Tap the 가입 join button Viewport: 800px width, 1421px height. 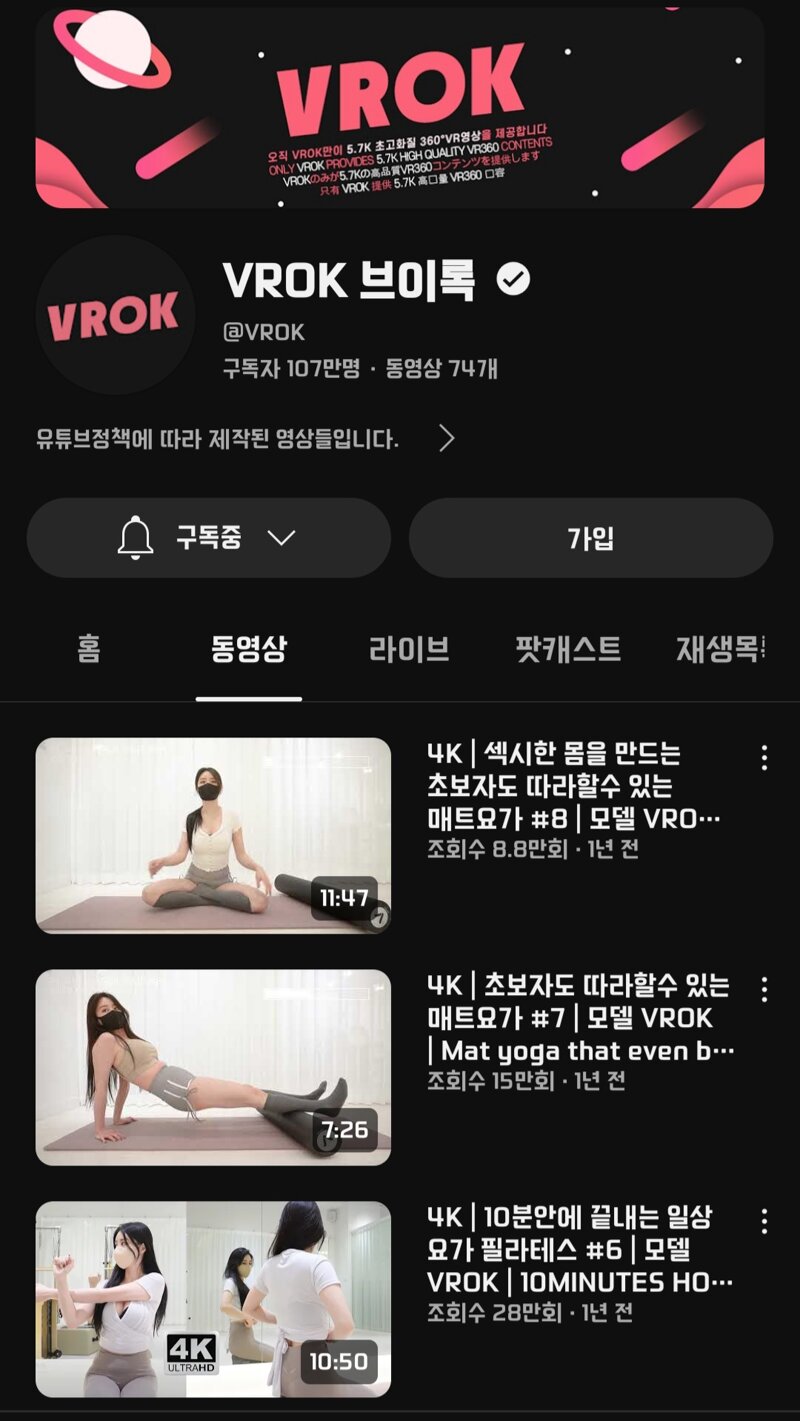tap(591, 538)
